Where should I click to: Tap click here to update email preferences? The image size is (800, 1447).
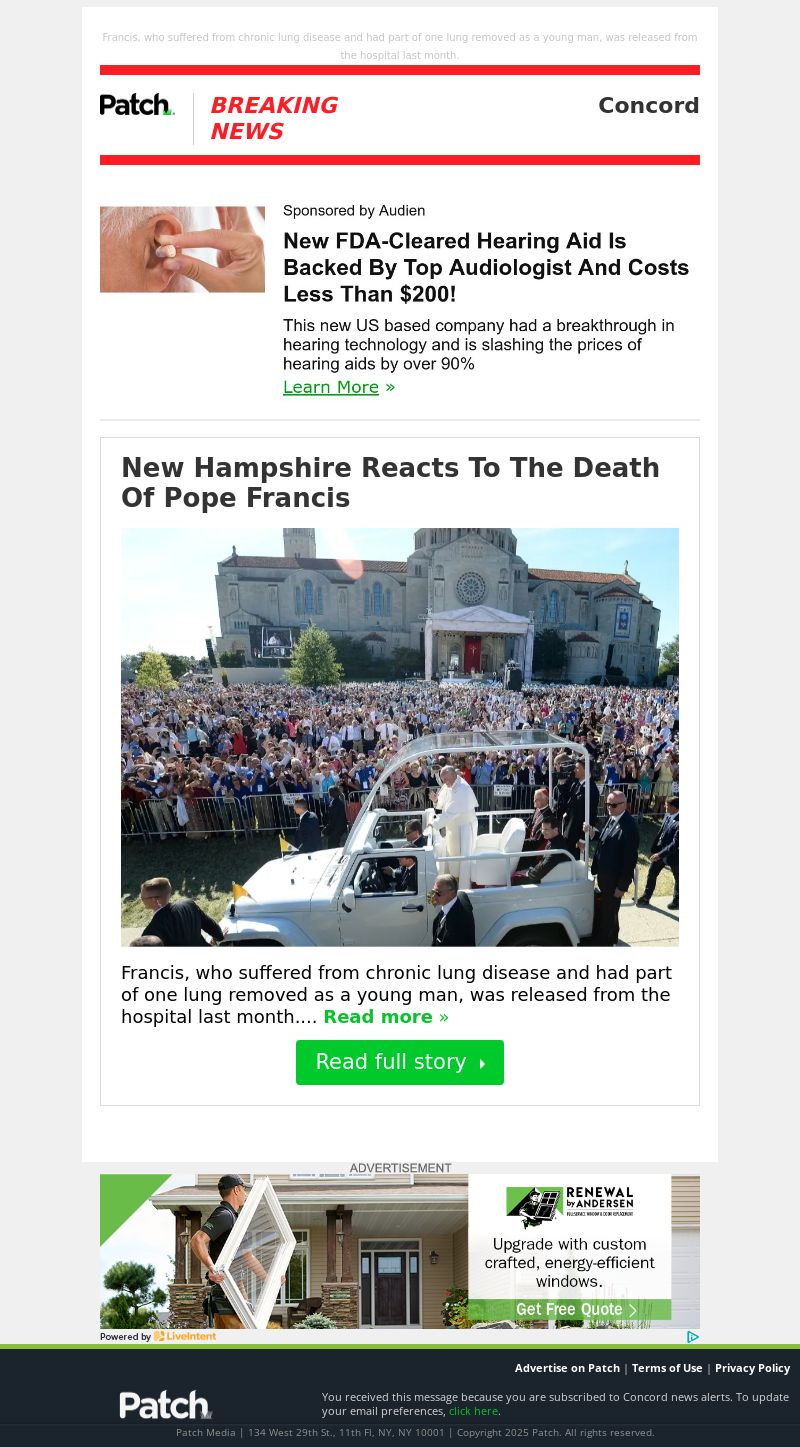[x=473, y=1411]
